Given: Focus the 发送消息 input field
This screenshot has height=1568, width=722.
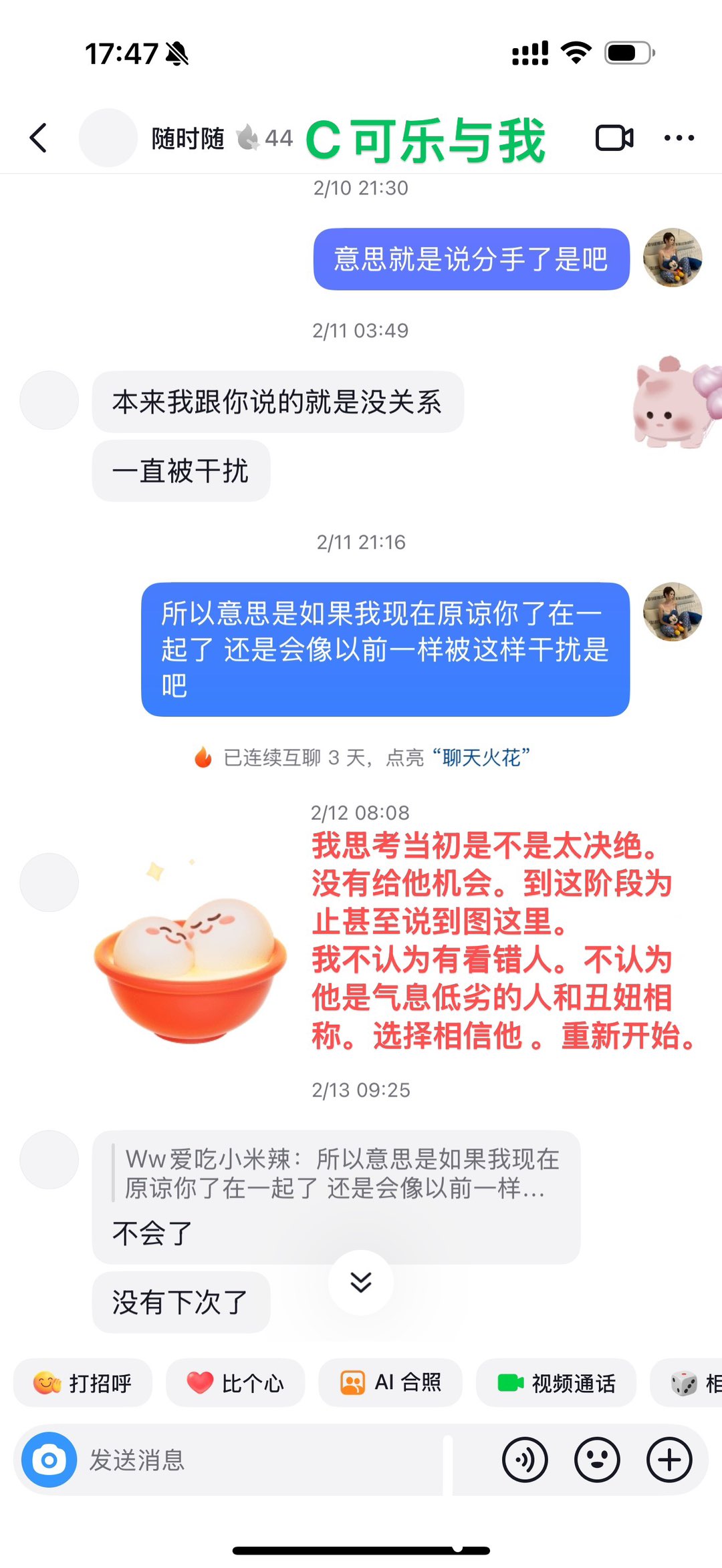Looking at the screenshot, I should point(261,1460).
